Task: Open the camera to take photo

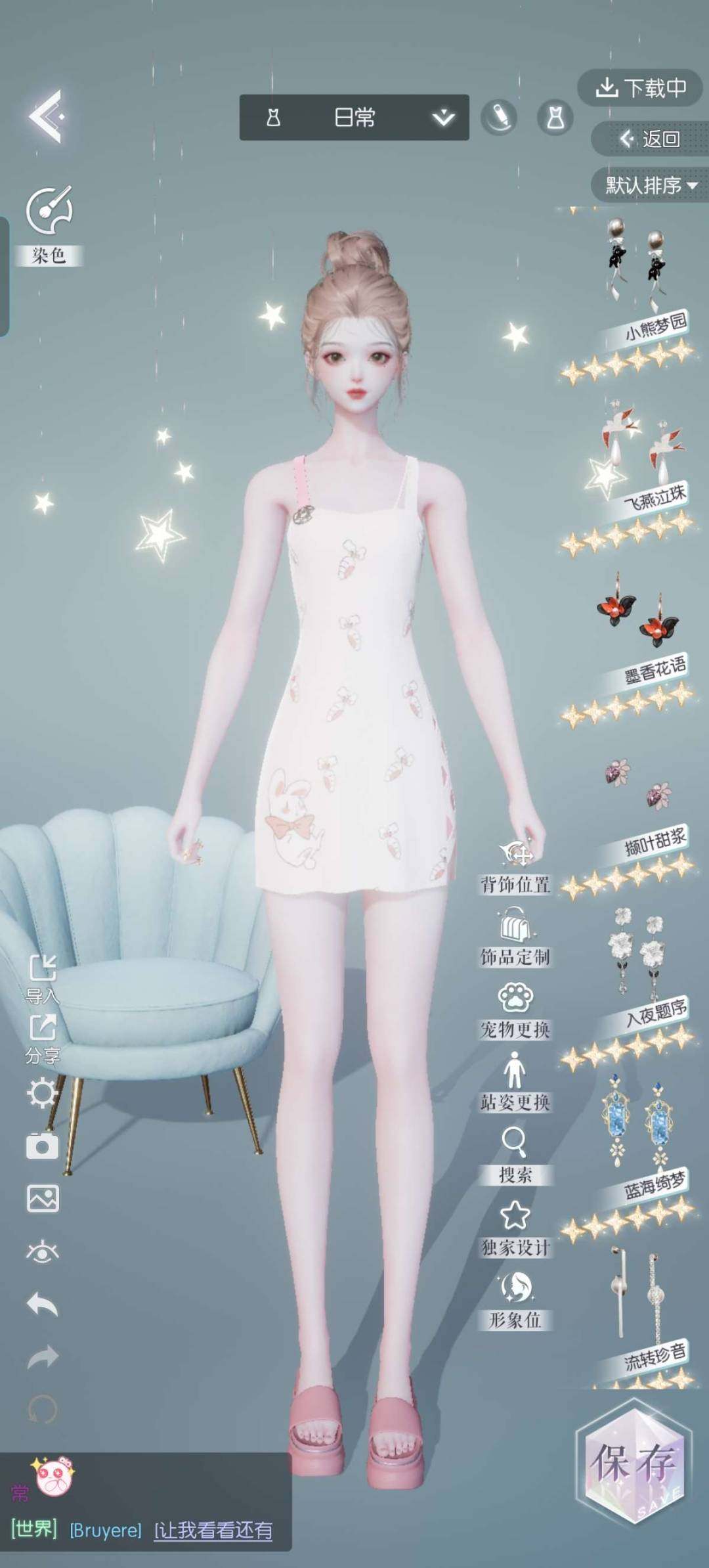Action: click(43, 1146)
